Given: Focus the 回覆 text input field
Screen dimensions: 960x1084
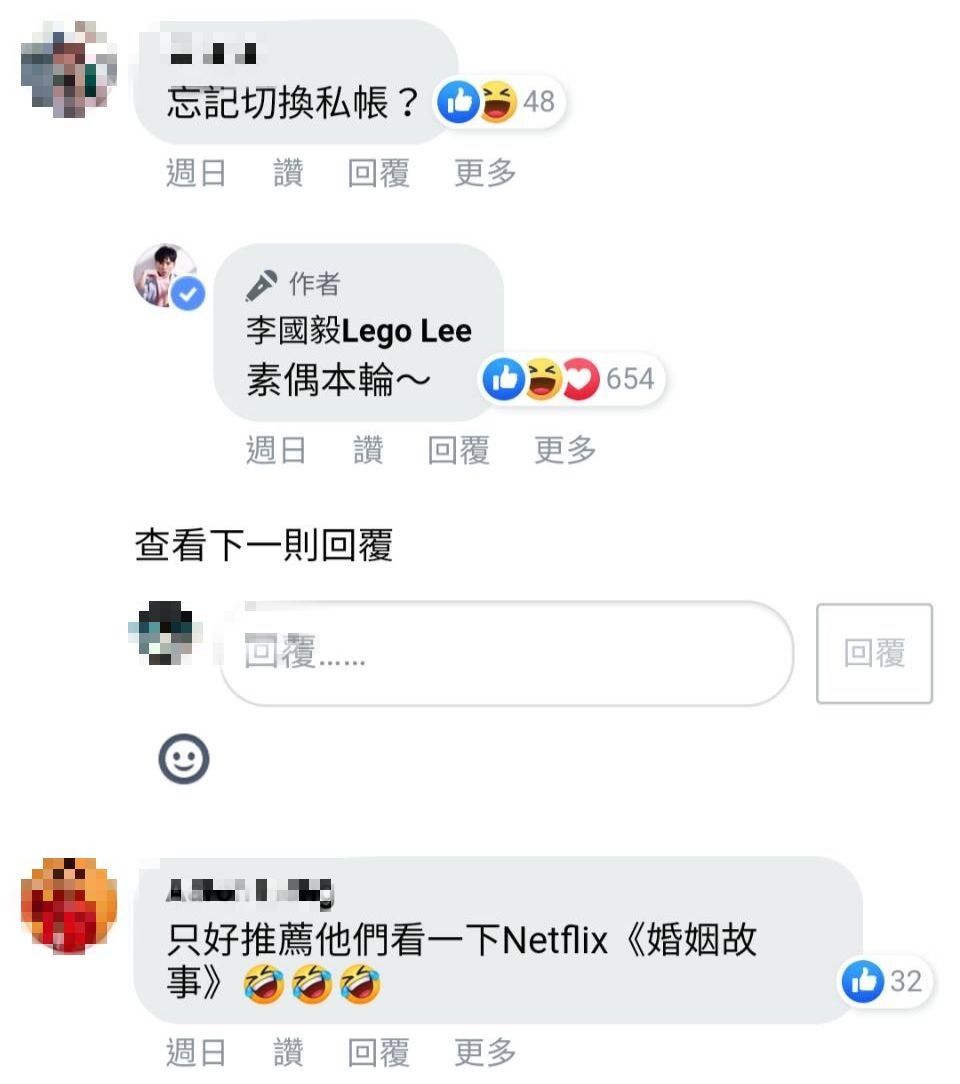Looking at the screenshot, I should [505, 654].
